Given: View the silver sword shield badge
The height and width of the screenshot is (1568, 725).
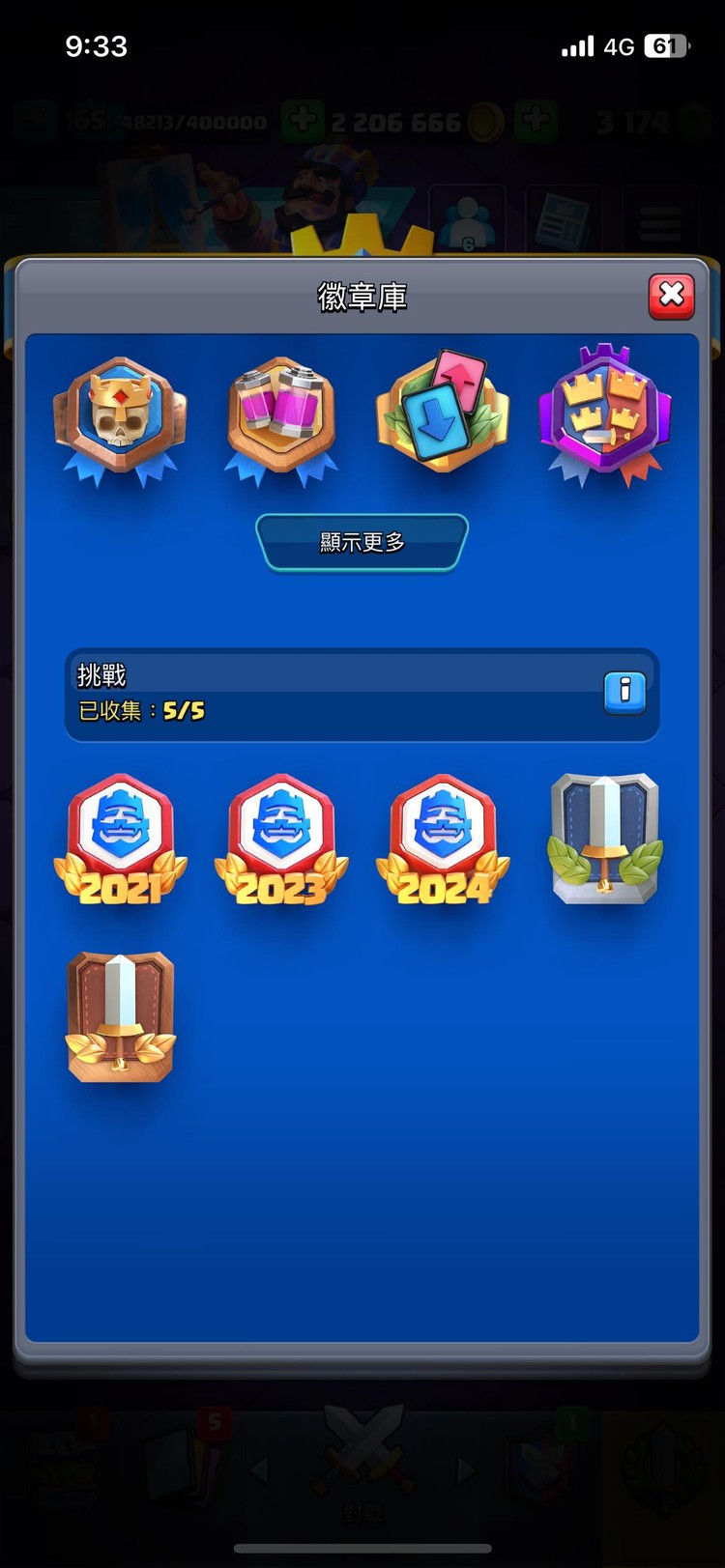Looking at the screenshot, I should (x=604, y=837).
